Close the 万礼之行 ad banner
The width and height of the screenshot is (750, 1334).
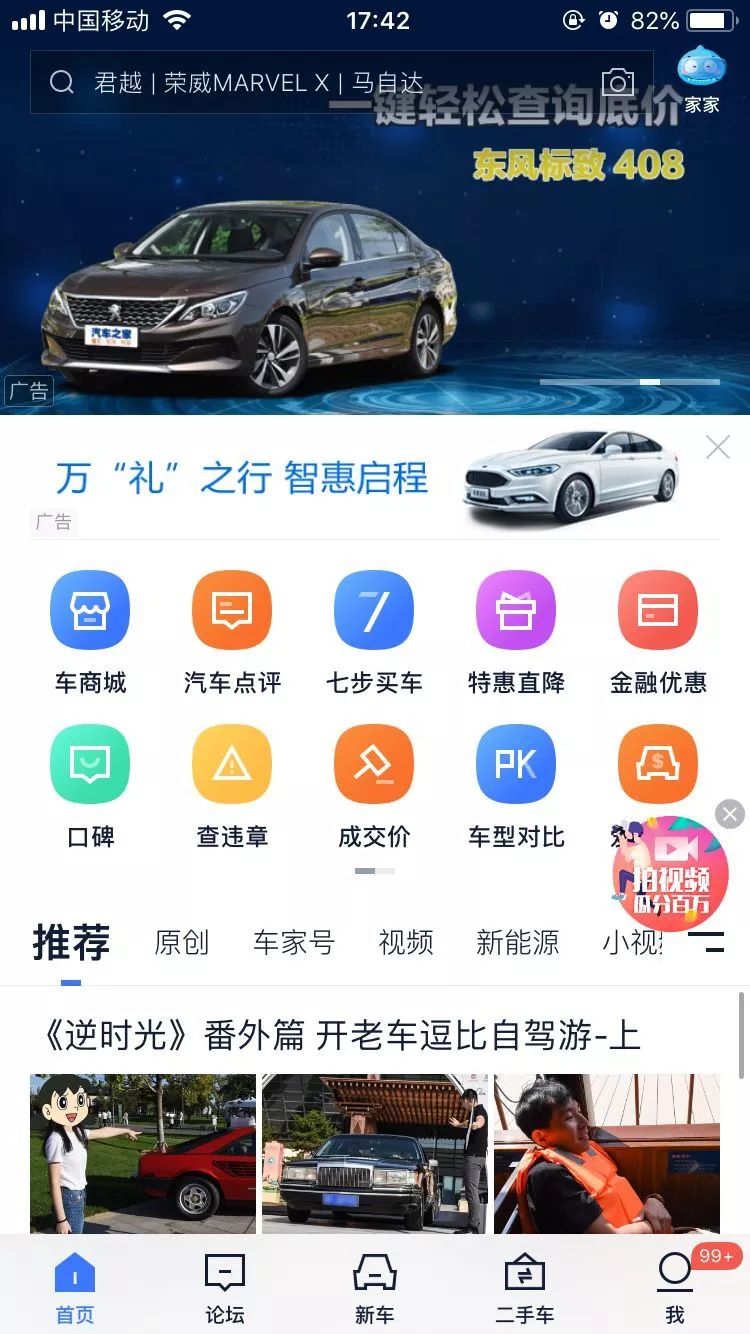click(x=718, y=447)
